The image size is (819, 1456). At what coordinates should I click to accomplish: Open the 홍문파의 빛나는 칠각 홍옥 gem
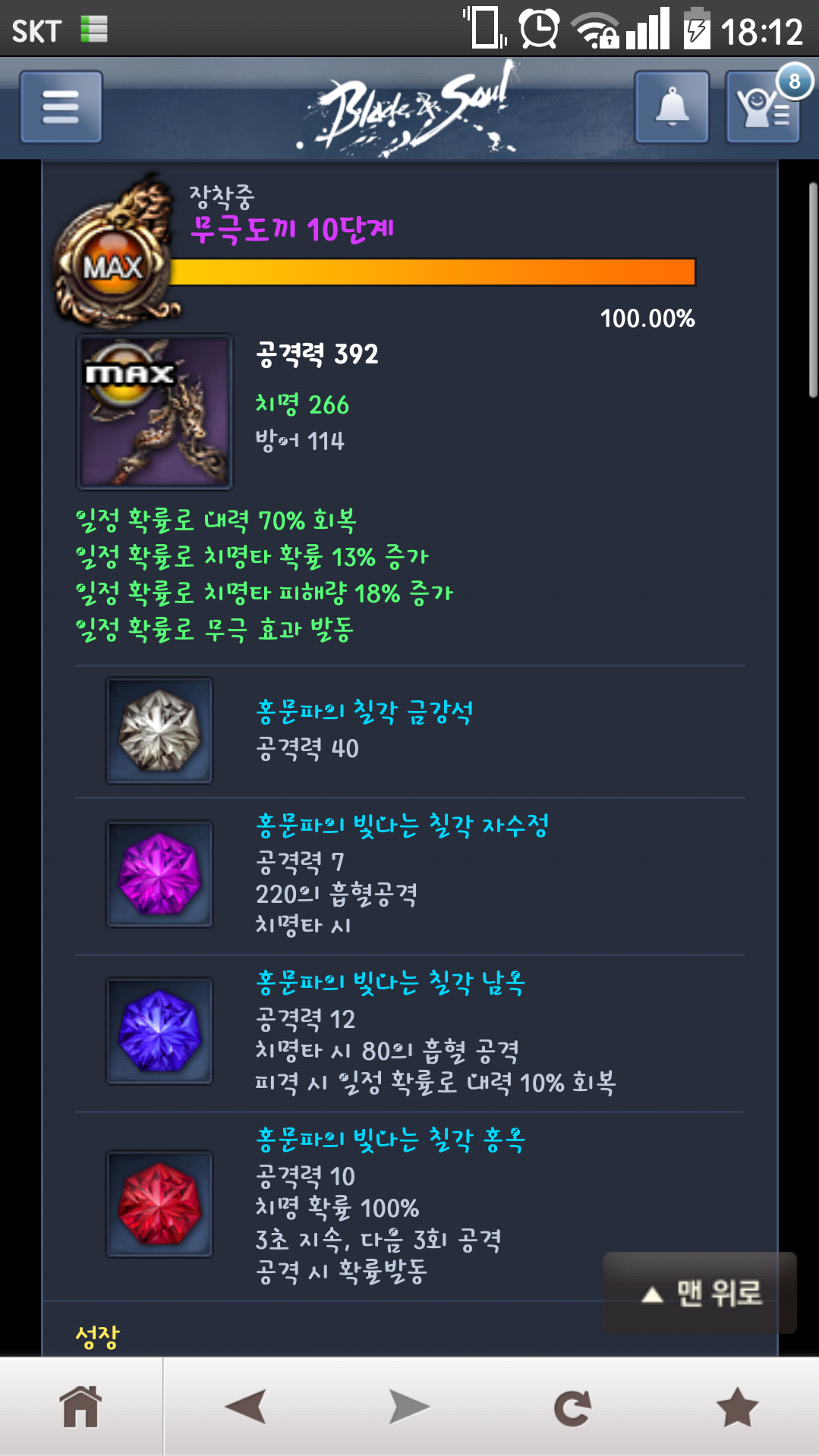pos(159,1204)
